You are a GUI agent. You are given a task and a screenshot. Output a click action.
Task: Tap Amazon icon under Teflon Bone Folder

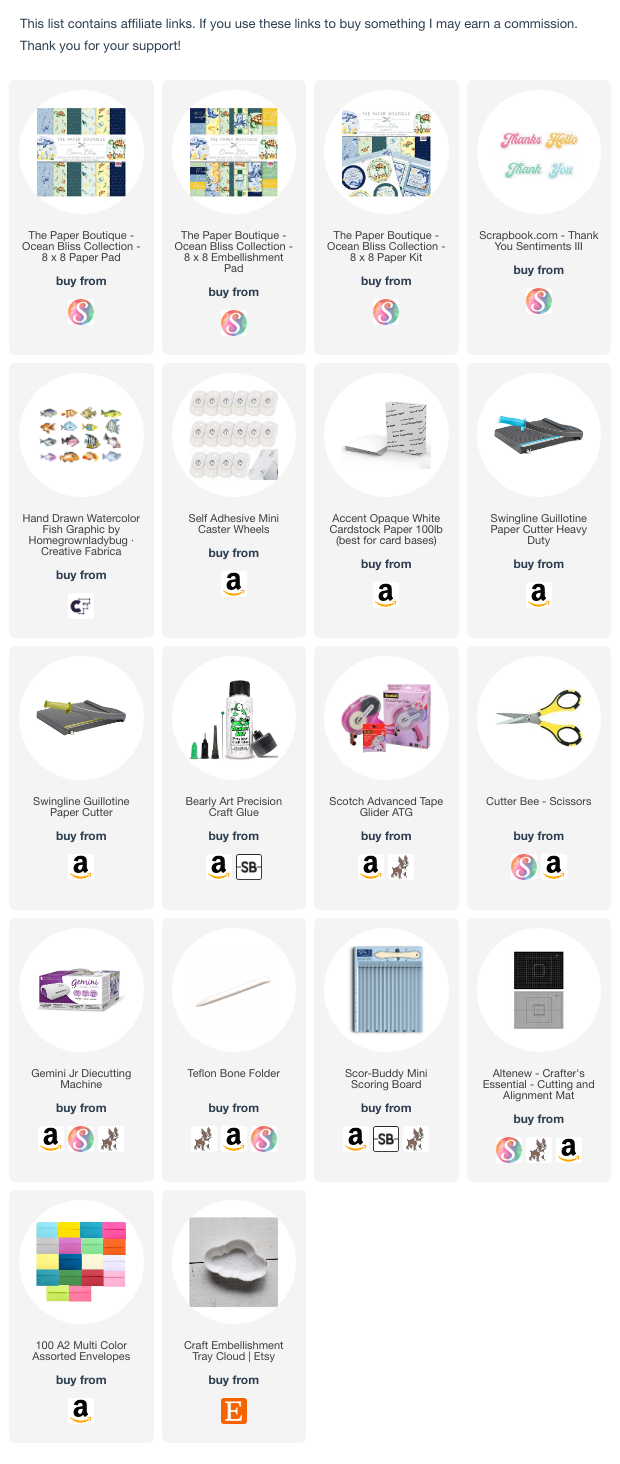[x=234, y=1139]
